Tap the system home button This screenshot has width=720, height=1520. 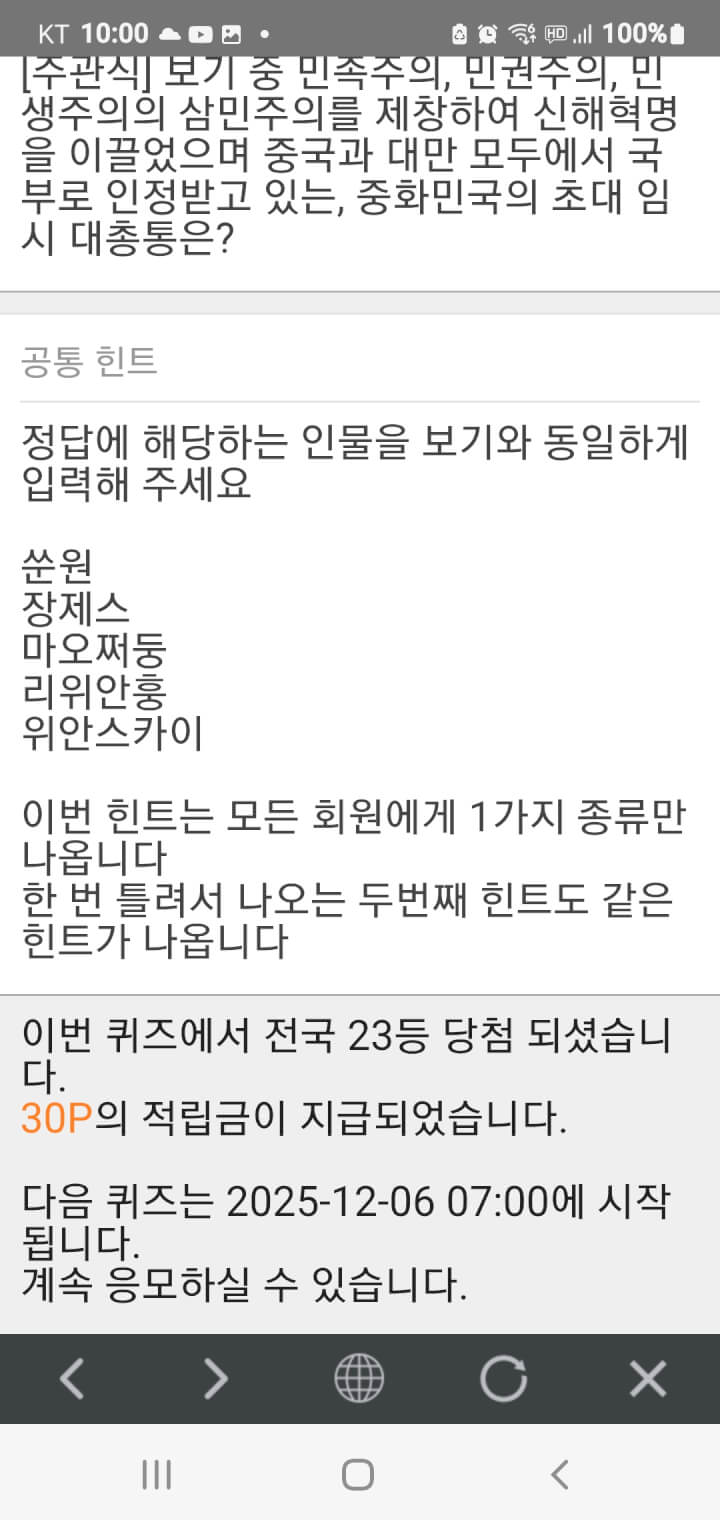[x=358, y=1474]
